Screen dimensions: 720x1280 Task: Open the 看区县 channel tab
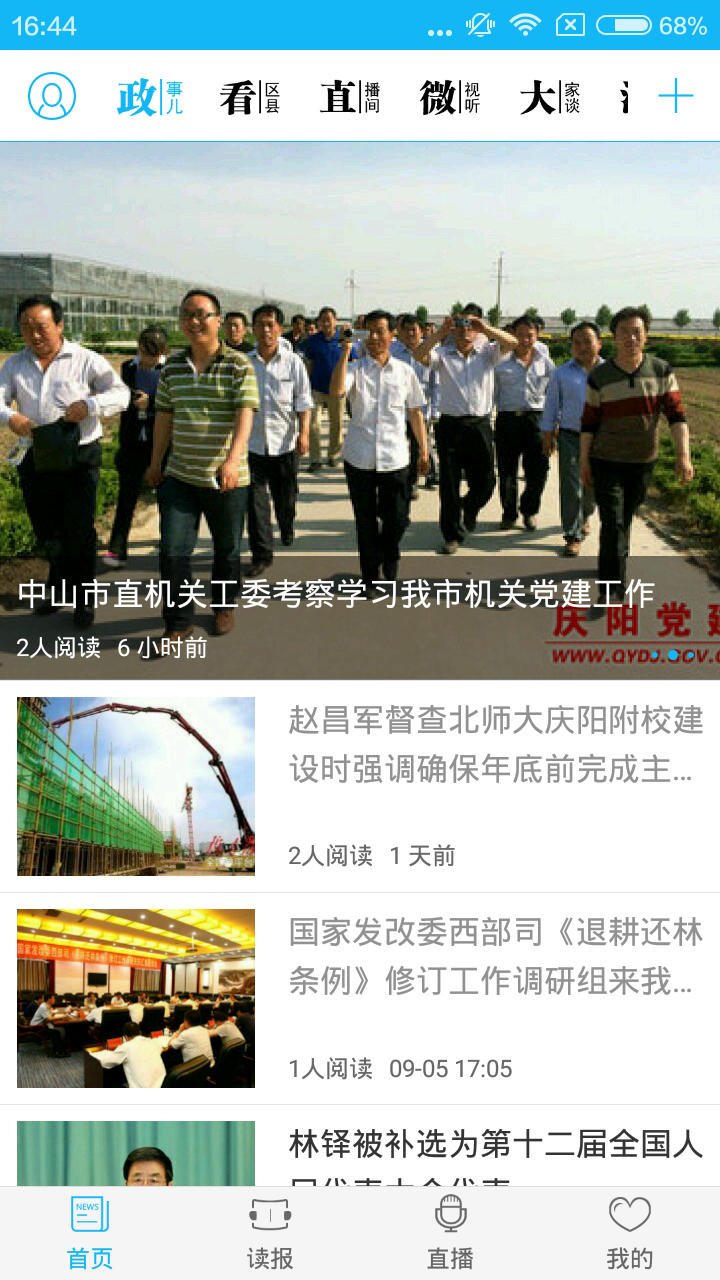249,95
